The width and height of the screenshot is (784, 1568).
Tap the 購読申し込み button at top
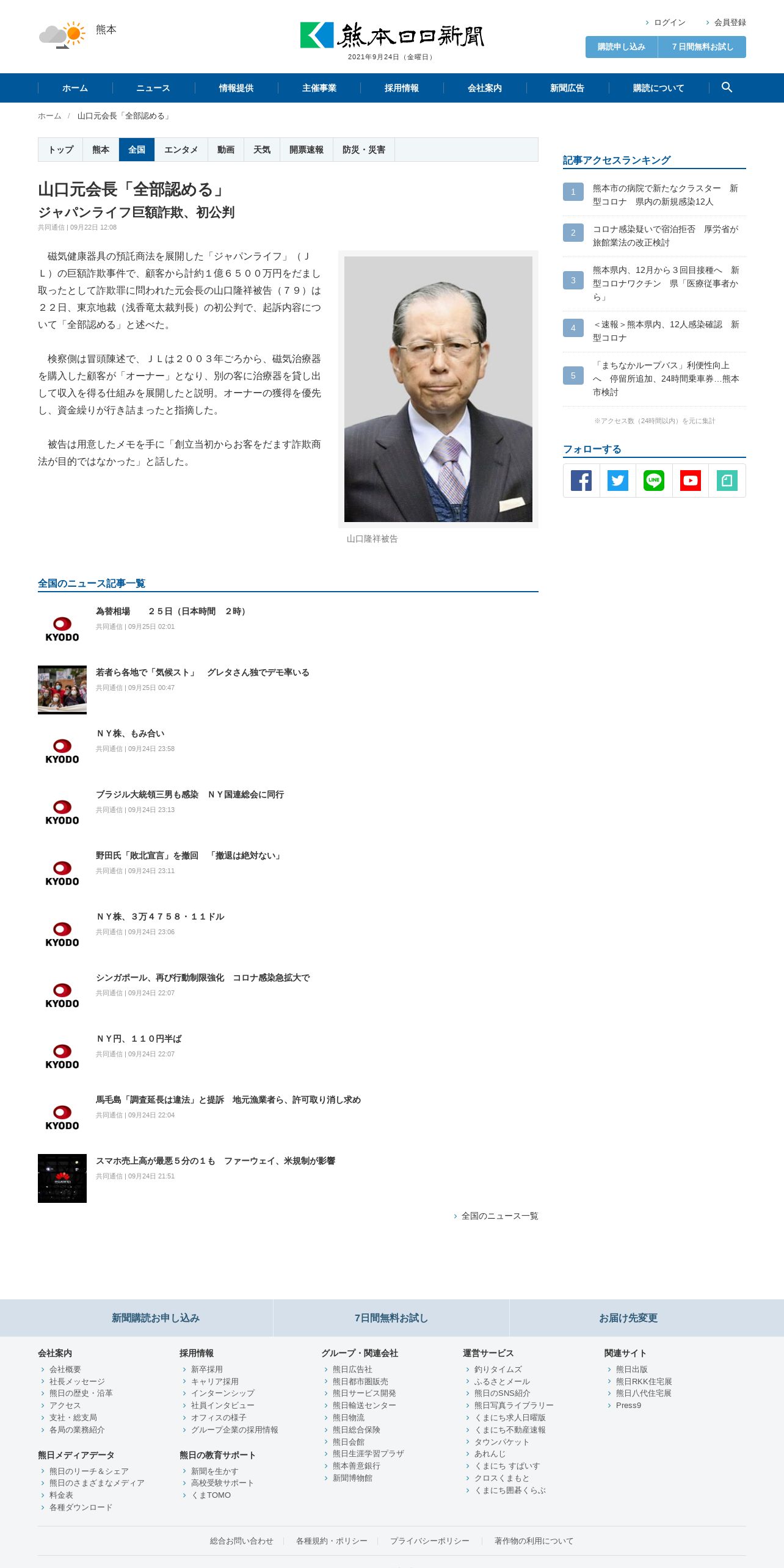click(x=621, y=47)
